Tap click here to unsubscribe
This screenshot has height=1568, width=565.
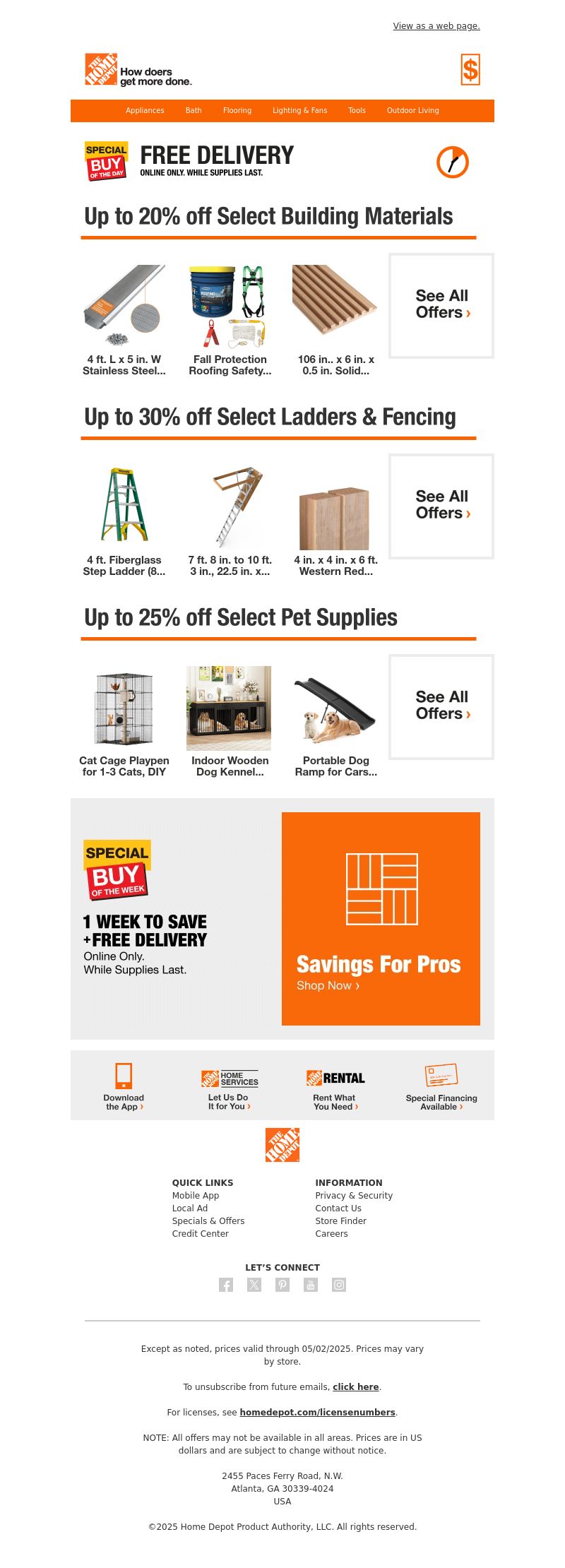click(355, 1386)
